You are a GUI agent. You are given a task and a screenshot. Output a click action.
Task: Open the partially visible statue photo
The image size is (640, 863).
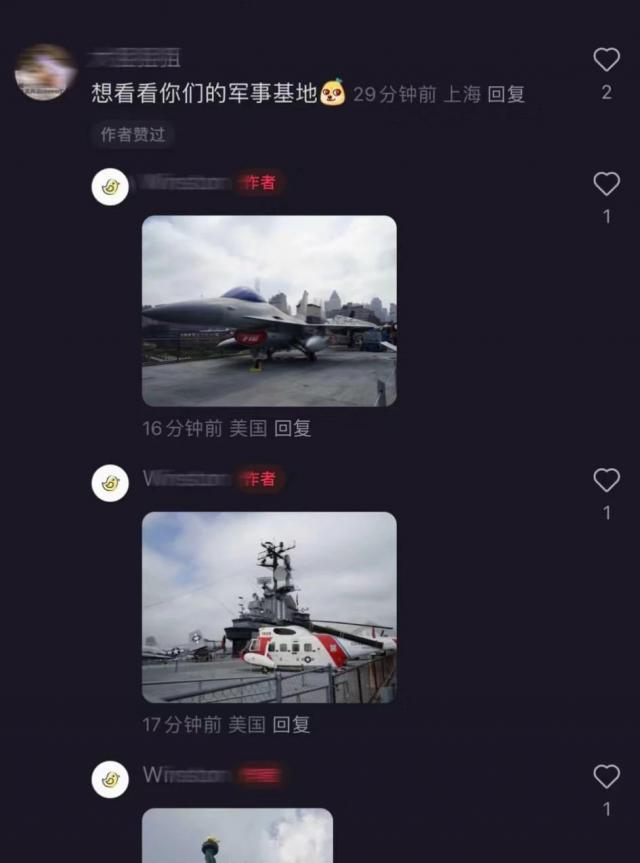click(x=237, y=836)
